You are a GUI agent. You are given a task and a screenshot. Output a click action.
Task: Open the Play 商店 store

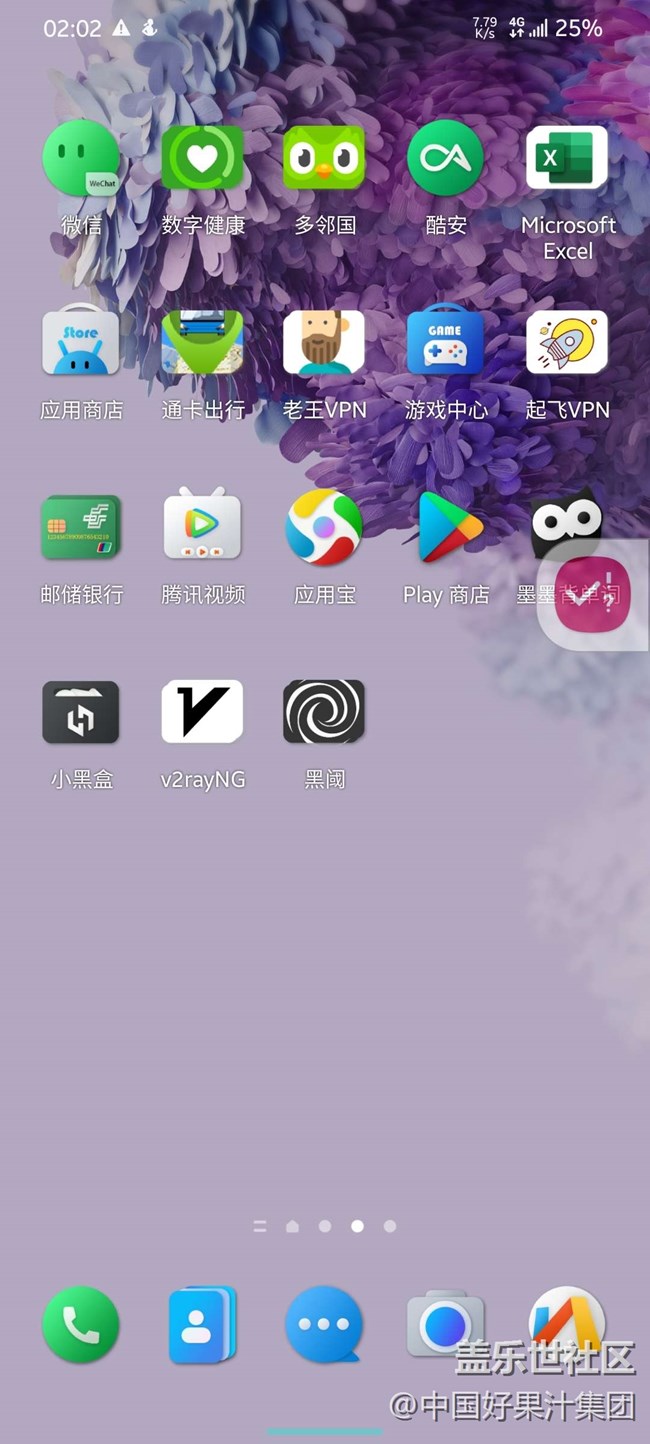coord(446,527)
